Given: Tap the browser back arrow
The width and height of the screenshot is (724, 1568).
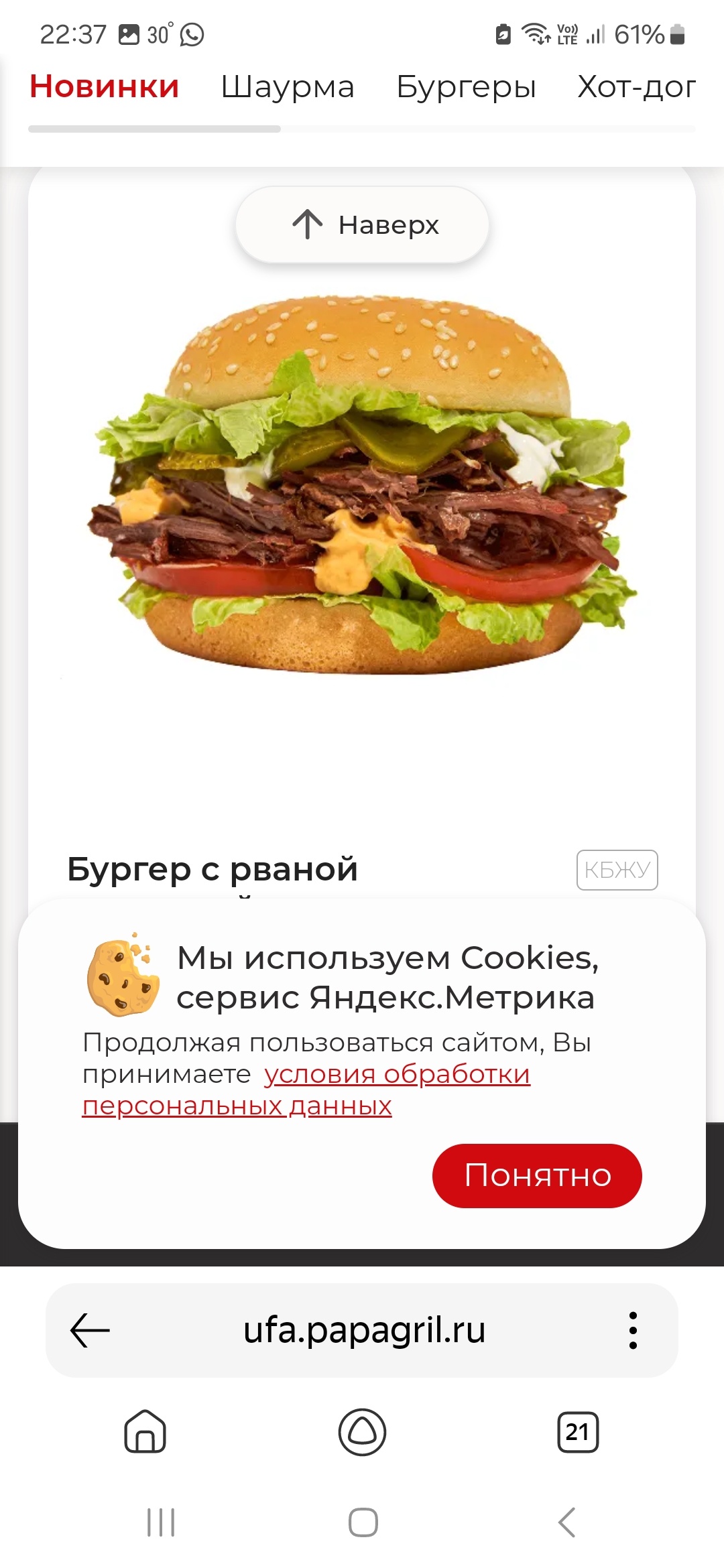Looking at the screenshot, I should (90, 1330).
